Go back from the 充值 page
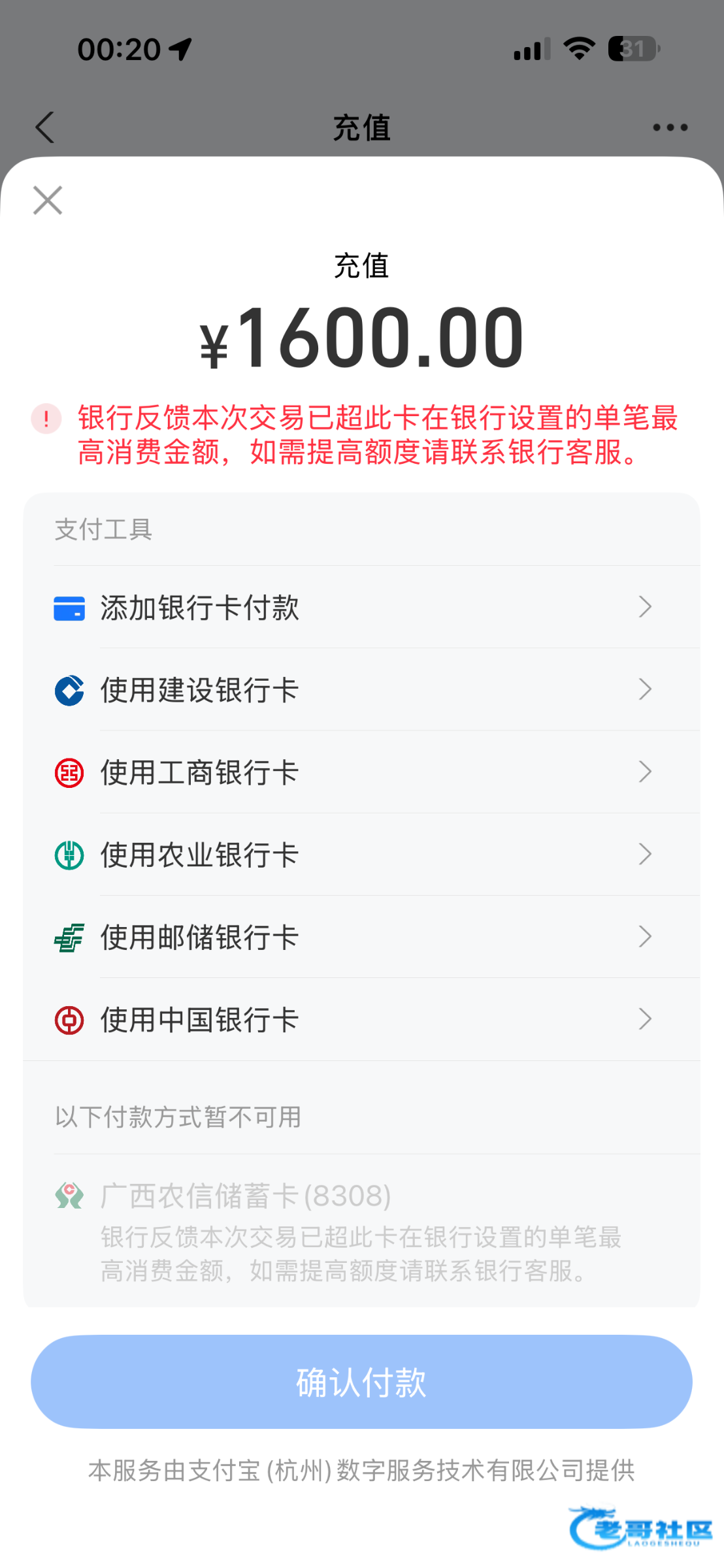This screenshot has height=1568, width=724. point(45,127)
